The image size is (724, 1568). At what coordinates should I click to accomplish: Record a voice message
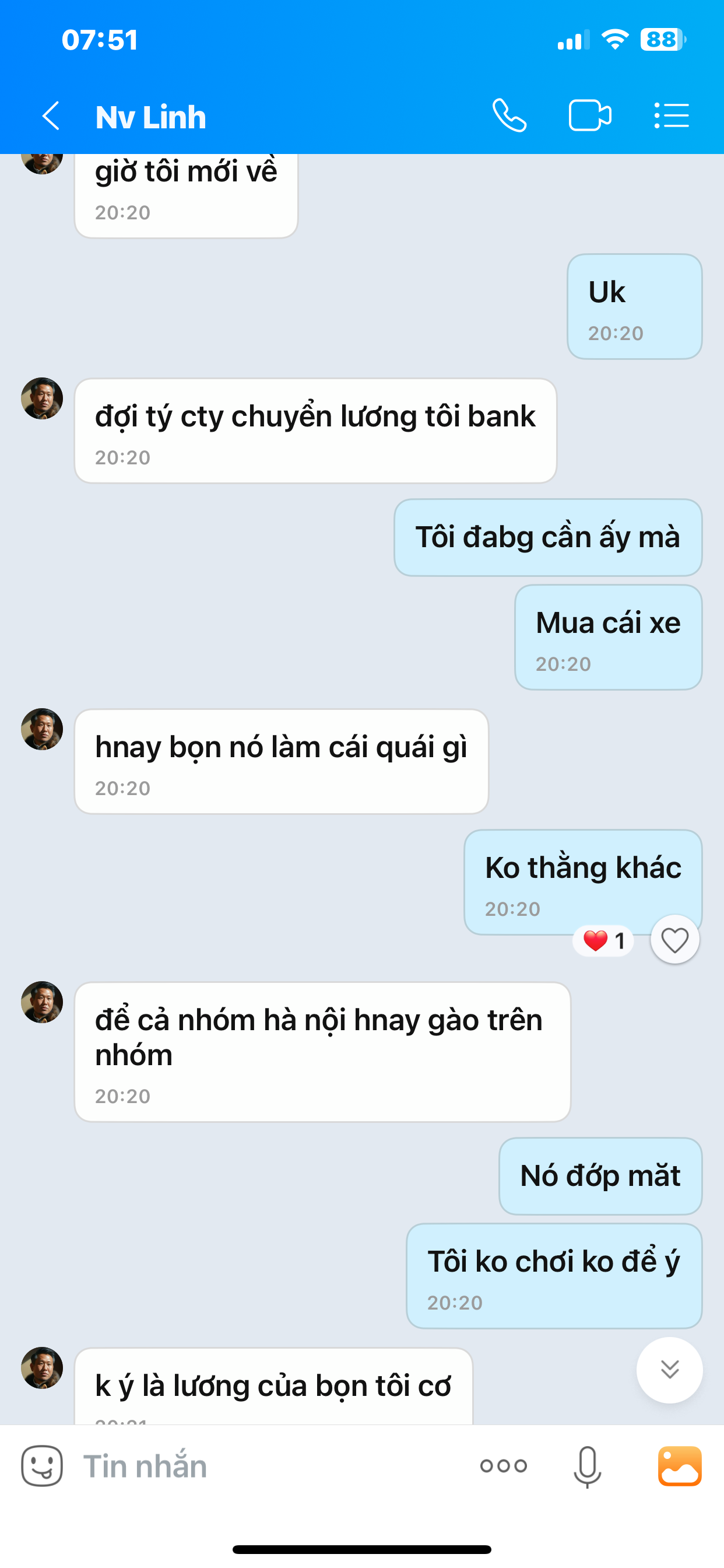[587, 1466]
